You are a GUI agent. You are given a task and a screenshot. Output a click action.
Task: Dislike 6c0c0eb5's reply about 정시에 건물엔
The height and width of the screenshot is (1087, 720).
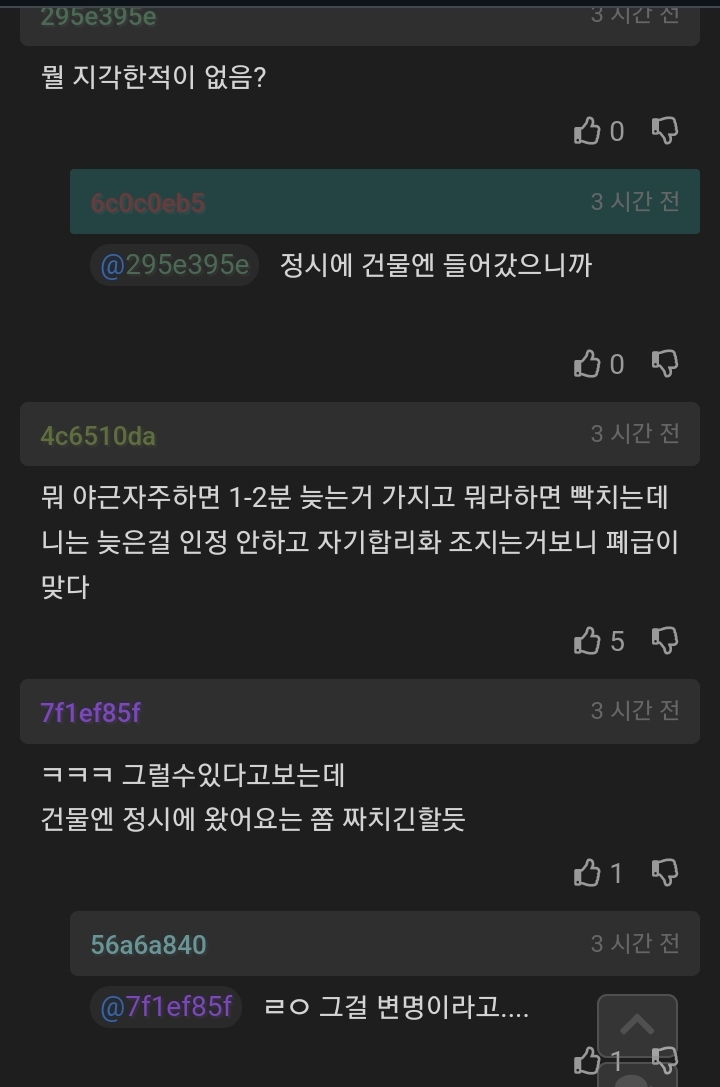[665, 364]
